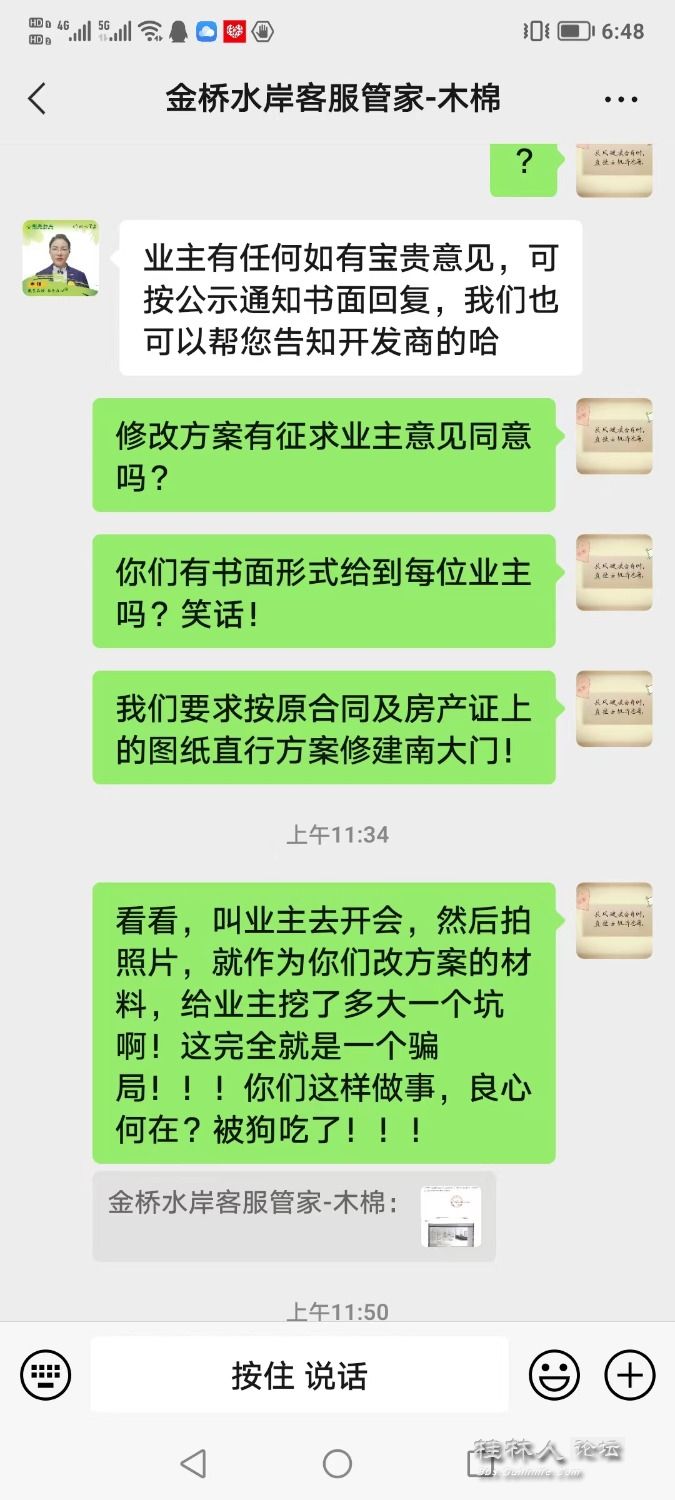Open 木棉 customer service avatar profile
The width and height of the screenshot is (675, 1500).
pyautogui.click(x=60, y=258)
